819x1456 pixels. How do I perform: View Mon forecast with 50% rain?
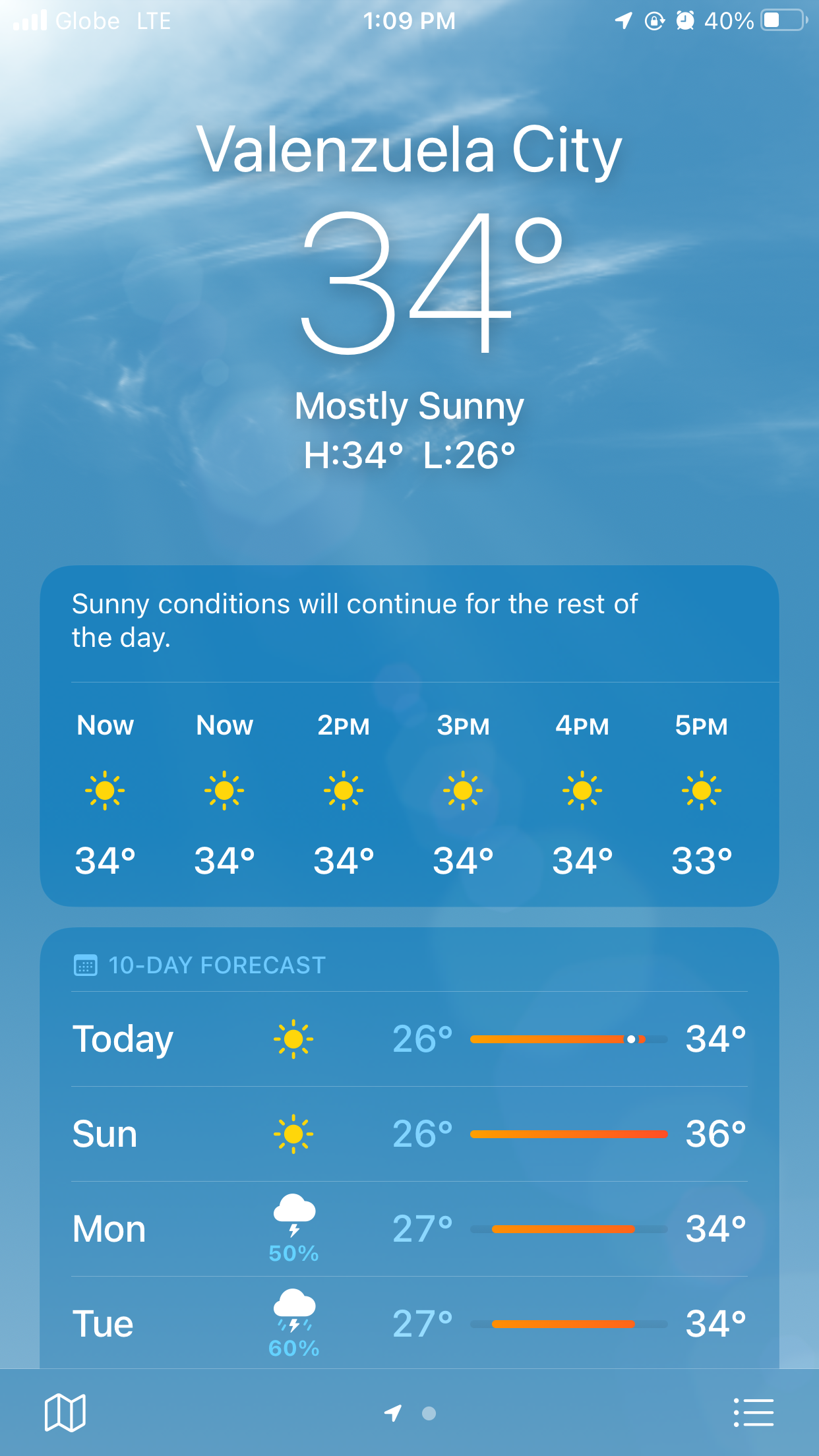[x=409, y=1229]
